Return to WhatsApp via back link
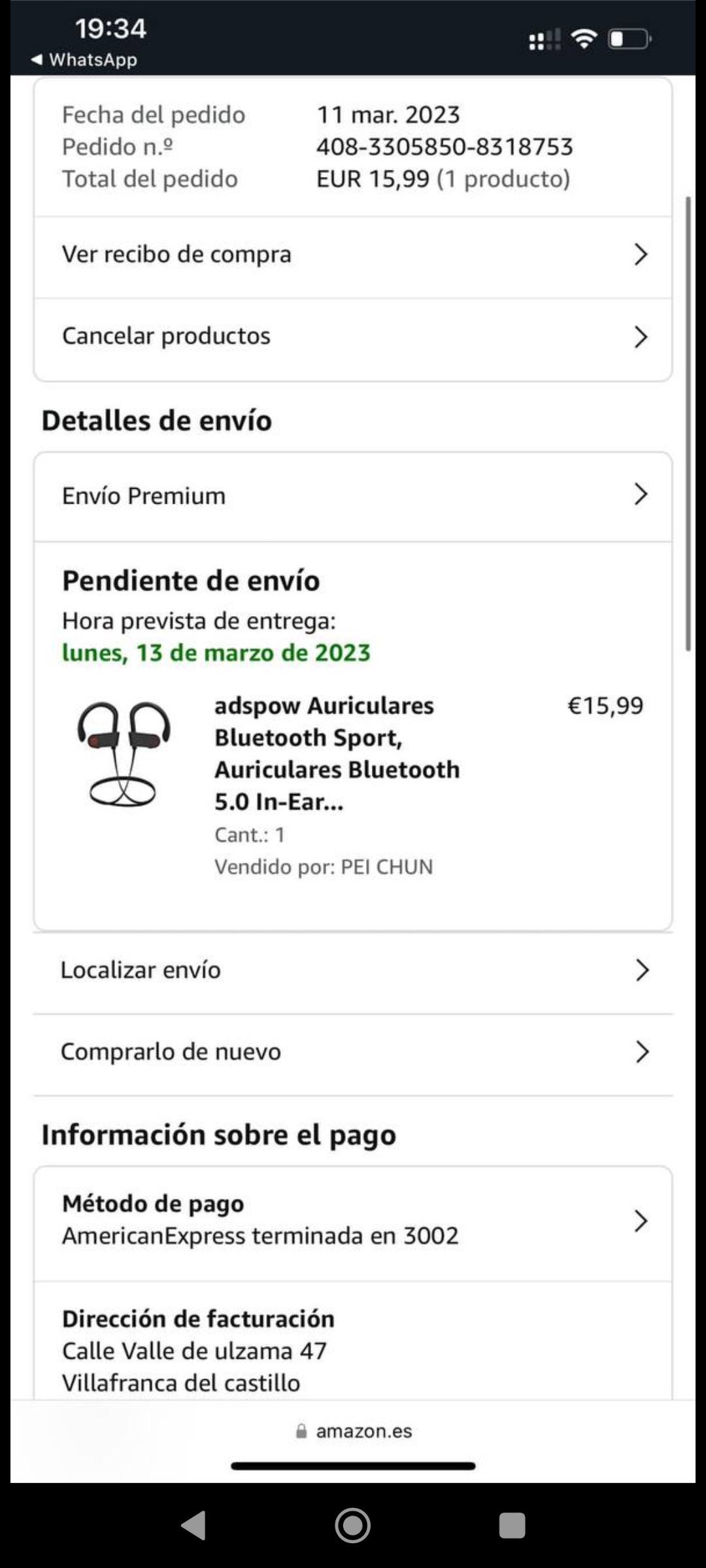The height and width of the screenshot is (1568, 706). (x=84, y=59)
